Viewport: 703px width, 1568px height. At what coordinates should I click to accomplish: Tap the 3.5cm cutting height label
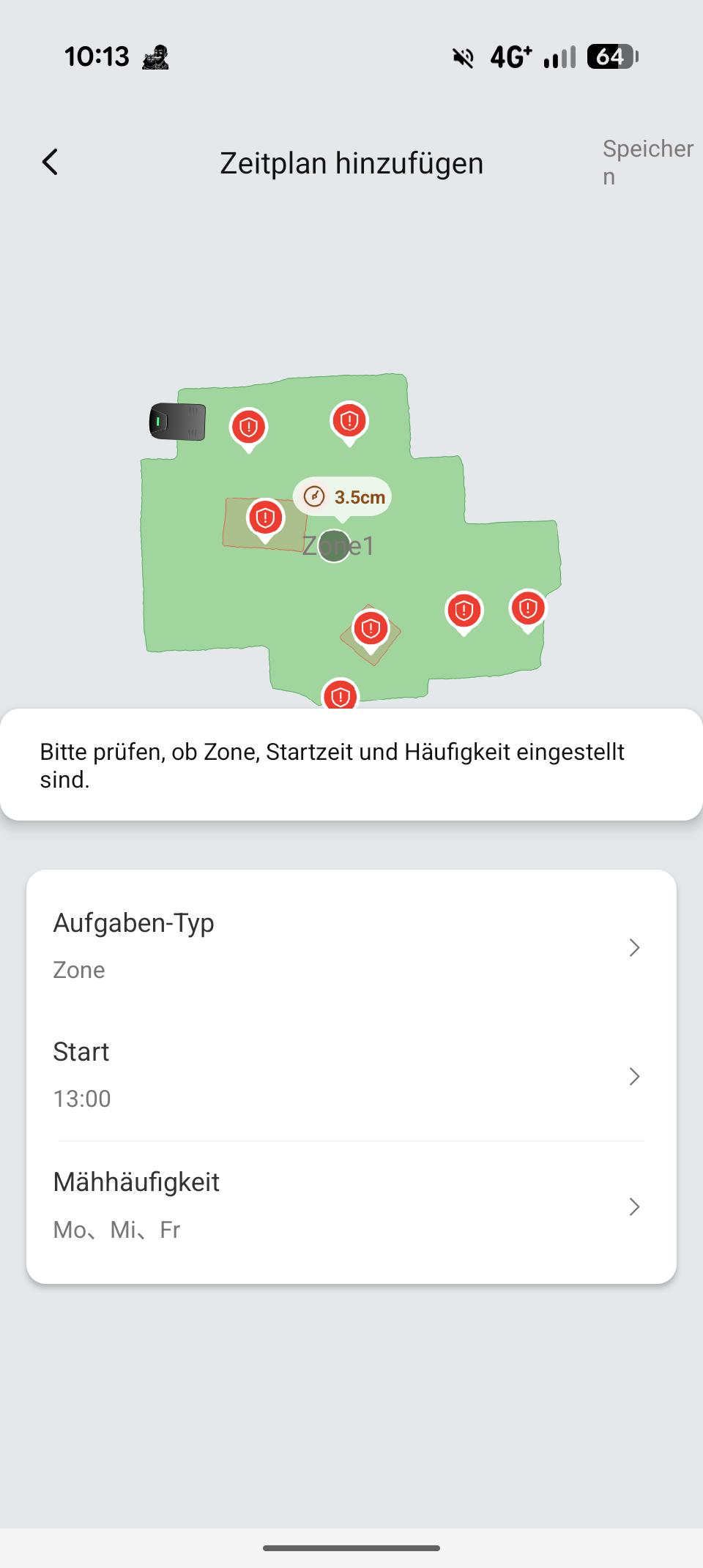tap(343, 497)
